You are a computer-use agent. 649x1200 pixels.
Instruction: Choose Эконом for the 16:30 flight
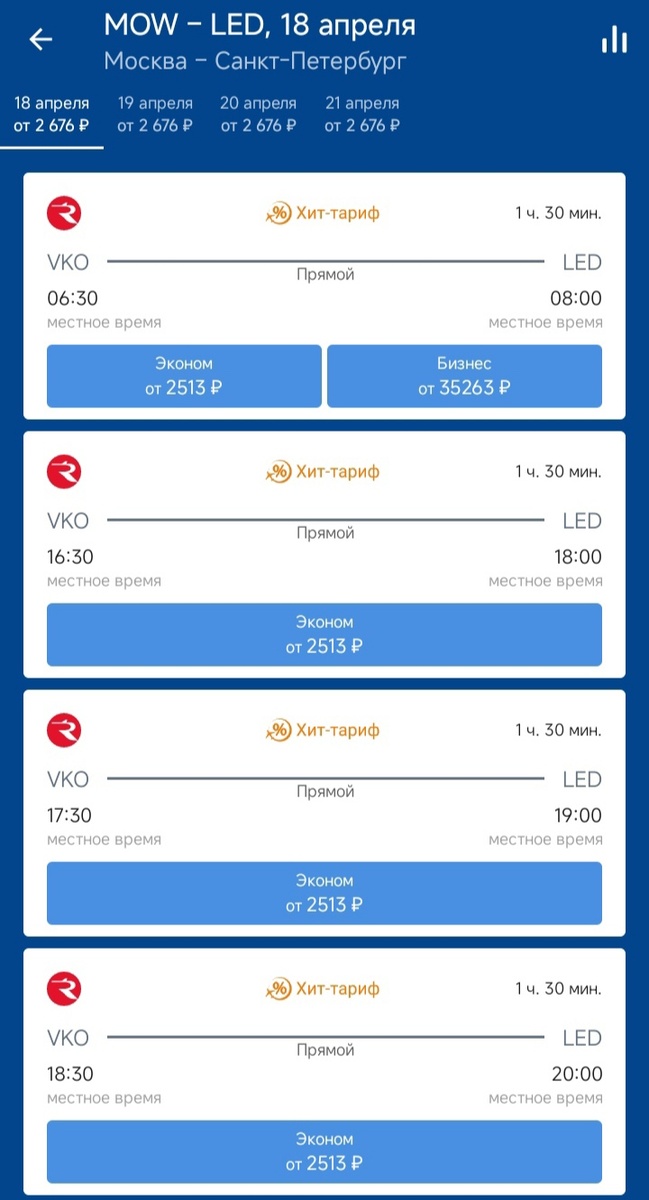pyautogui.click(x=324, y=635)
